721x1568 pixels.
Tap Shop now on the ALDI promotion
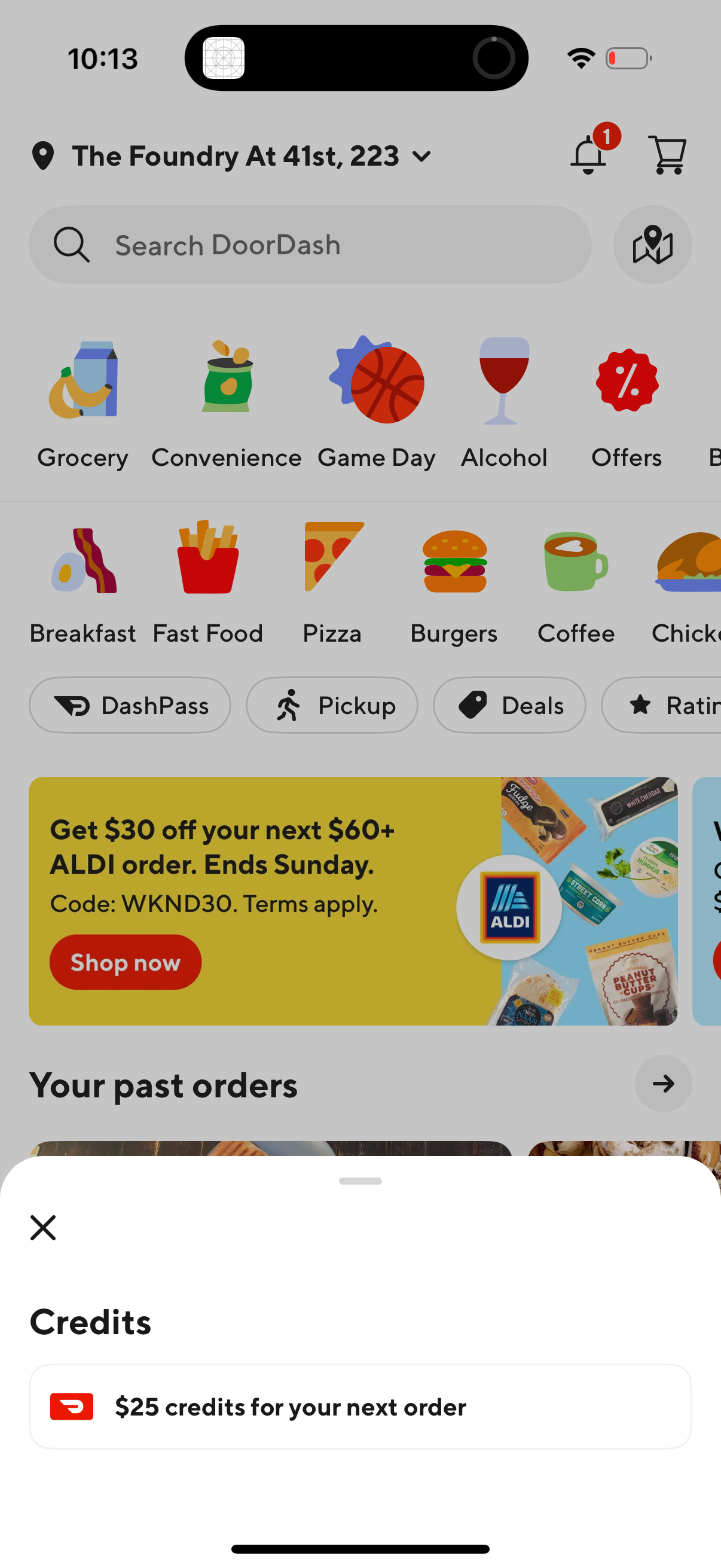(125, 962)
